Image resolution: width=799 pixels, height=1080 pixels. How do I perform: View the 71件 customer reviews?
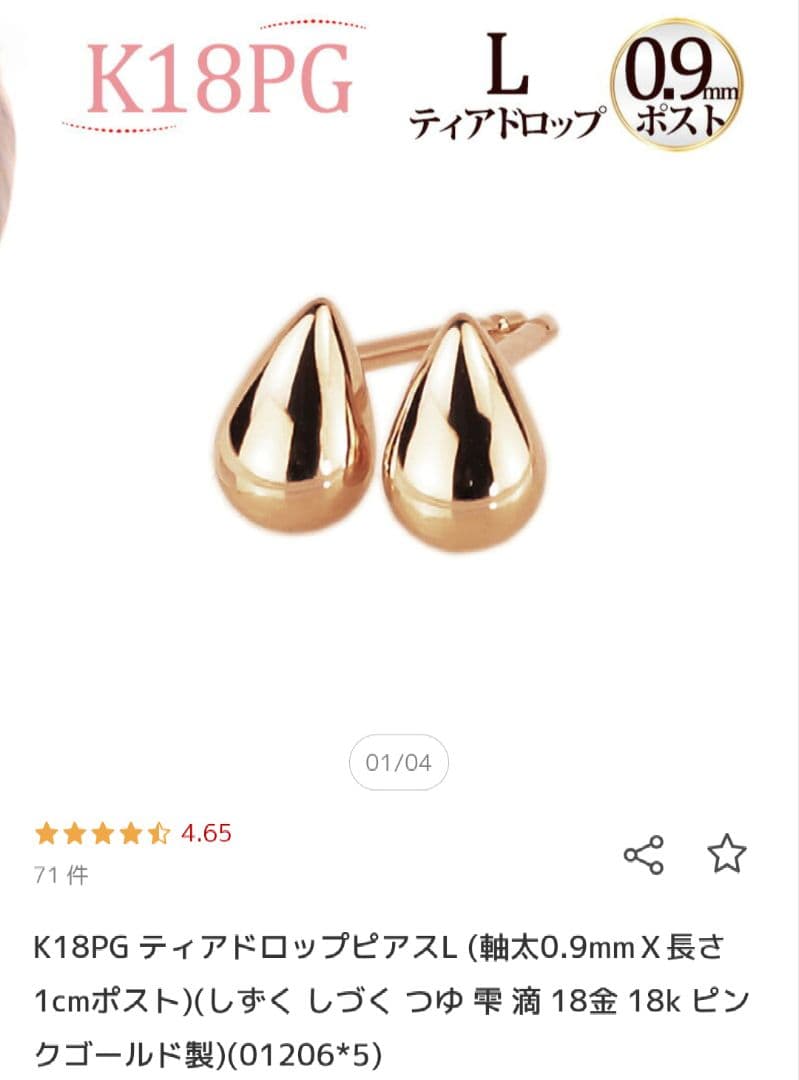point(61,876)
